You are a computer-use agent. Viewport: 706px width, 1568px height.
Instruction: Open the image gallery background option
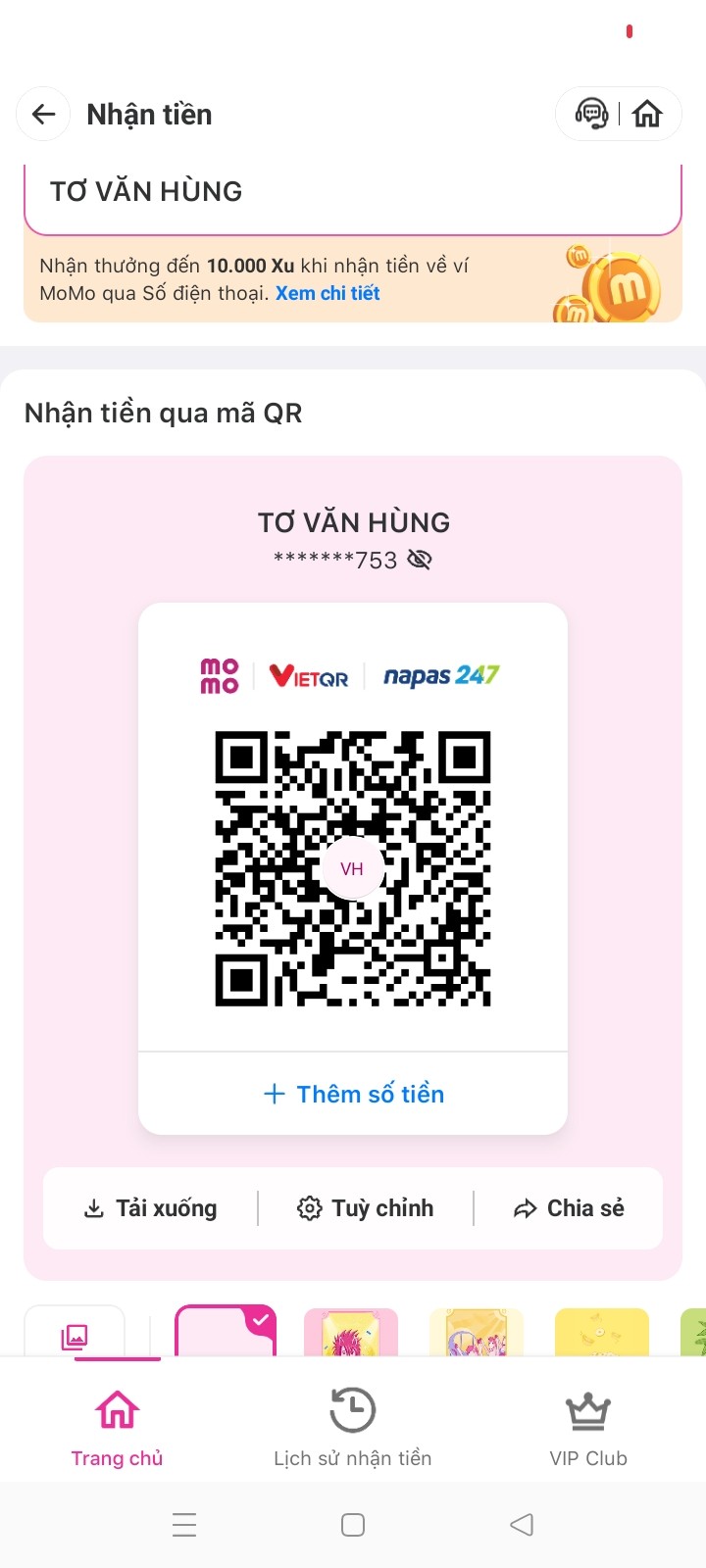[x=75, y=1335]
